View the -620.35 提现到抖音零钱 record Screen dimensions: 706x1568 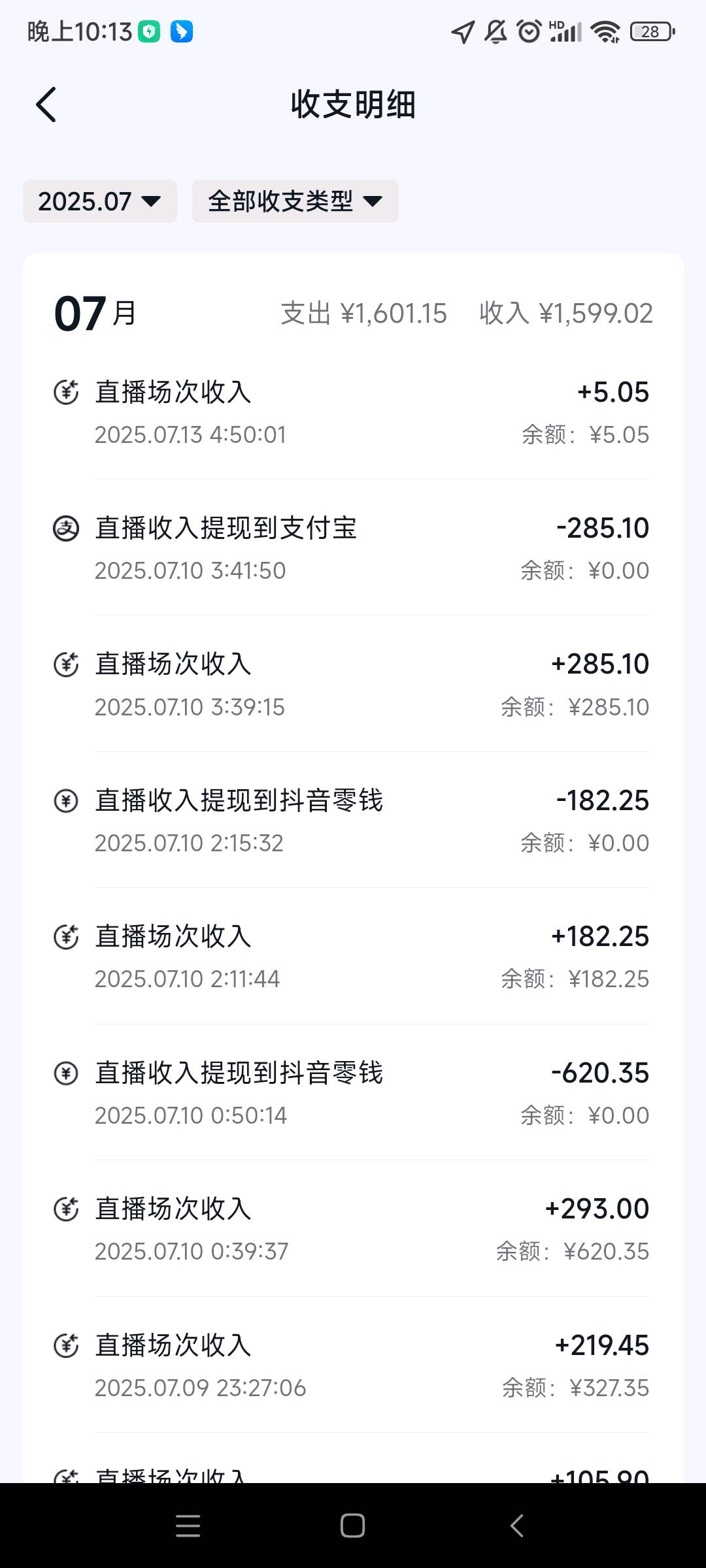pyautogui.click(x=353, y=1093)
